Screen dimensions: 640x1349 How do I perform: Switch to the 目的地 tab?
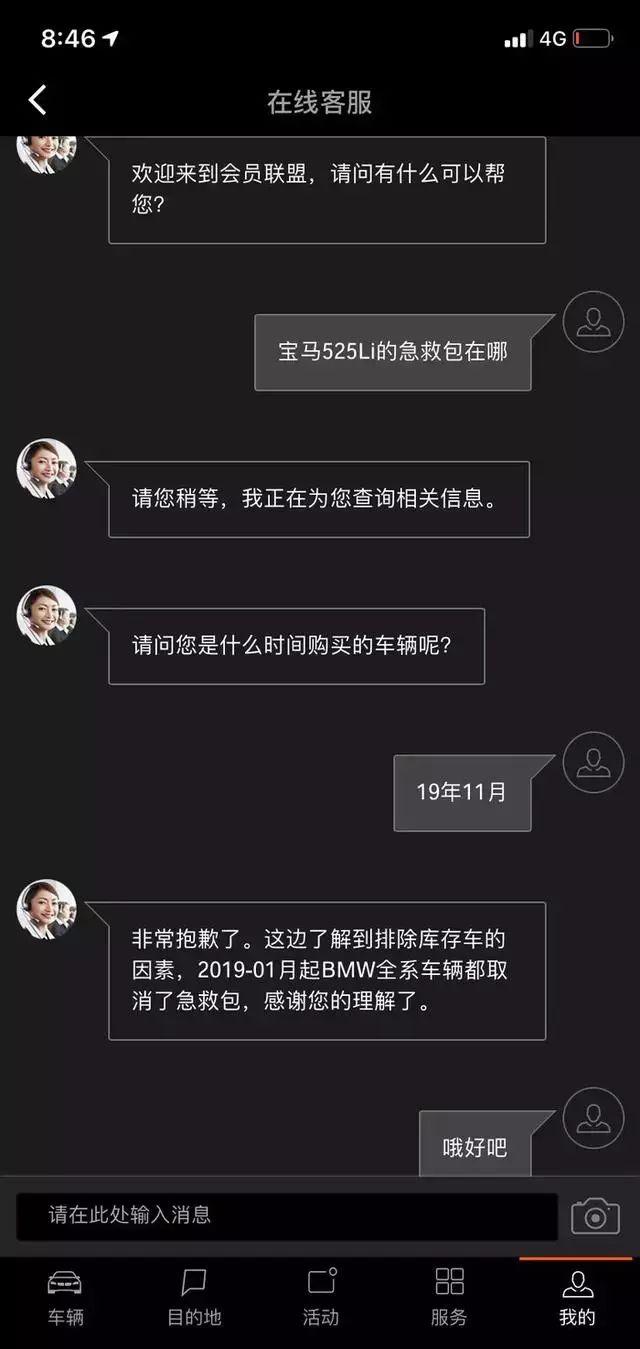pos(193,1297)
